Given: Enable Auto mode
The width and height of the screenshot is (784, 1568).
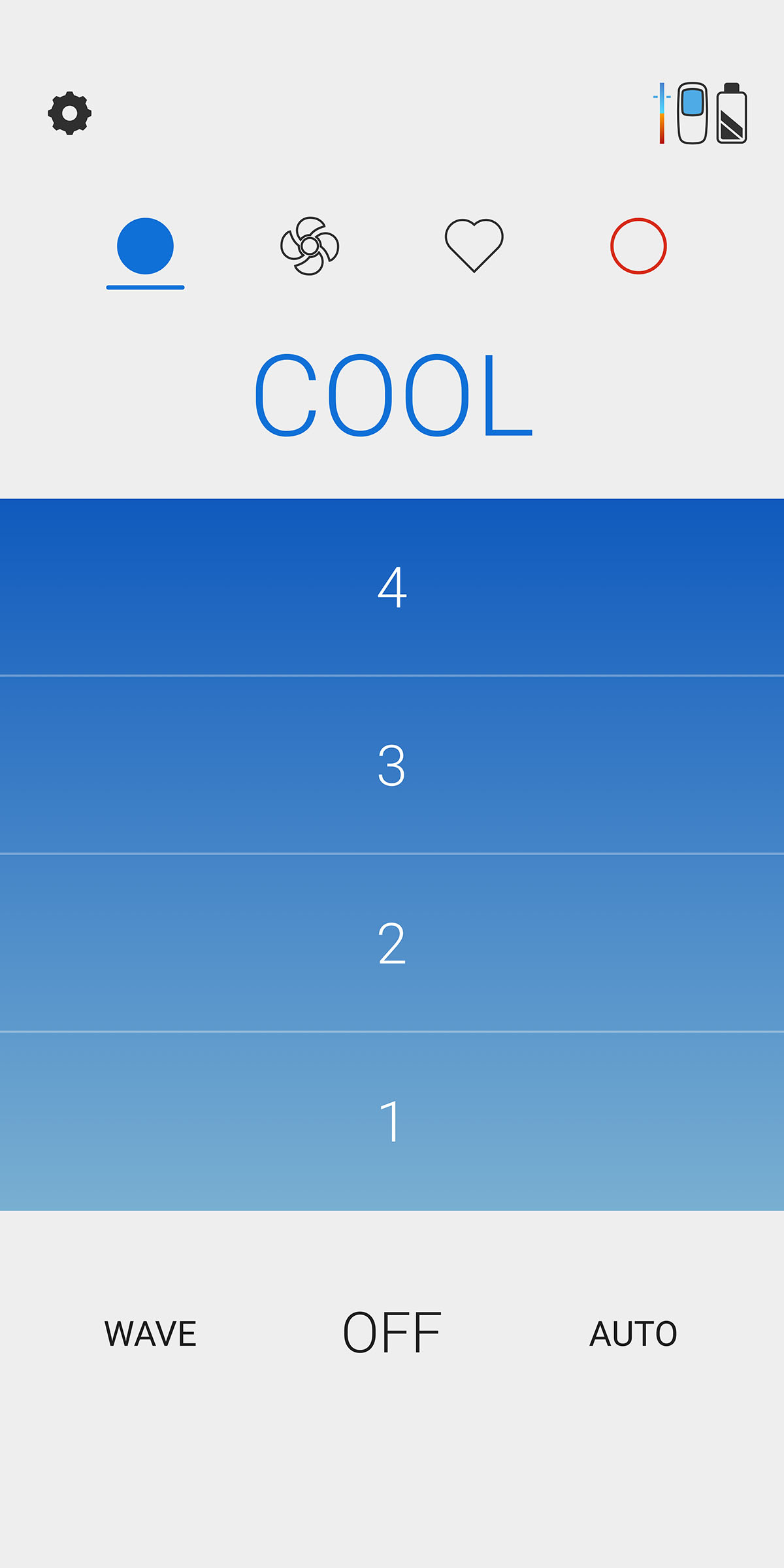Looking at the screenshot, I should tap(633, 1333).
